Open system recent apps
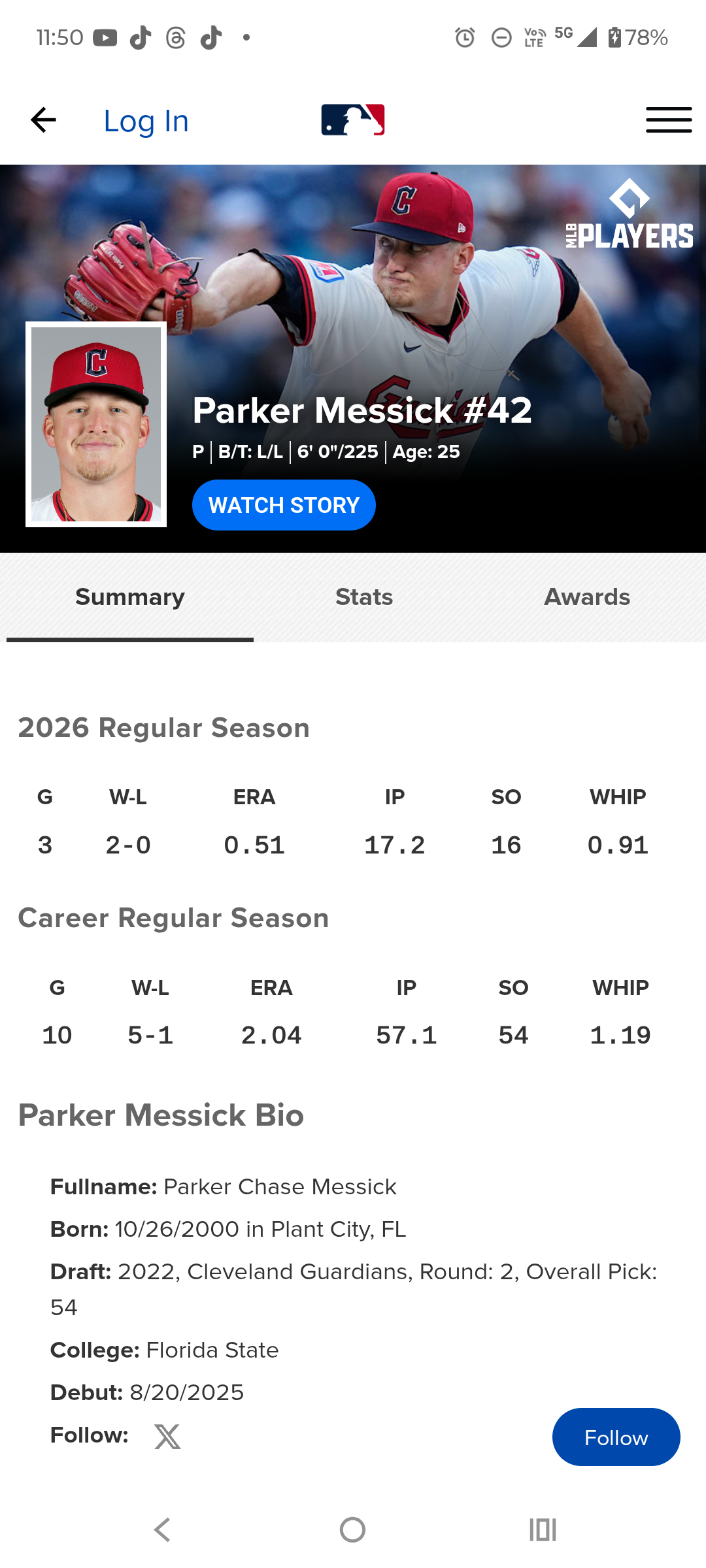 tap(543, 1529)
